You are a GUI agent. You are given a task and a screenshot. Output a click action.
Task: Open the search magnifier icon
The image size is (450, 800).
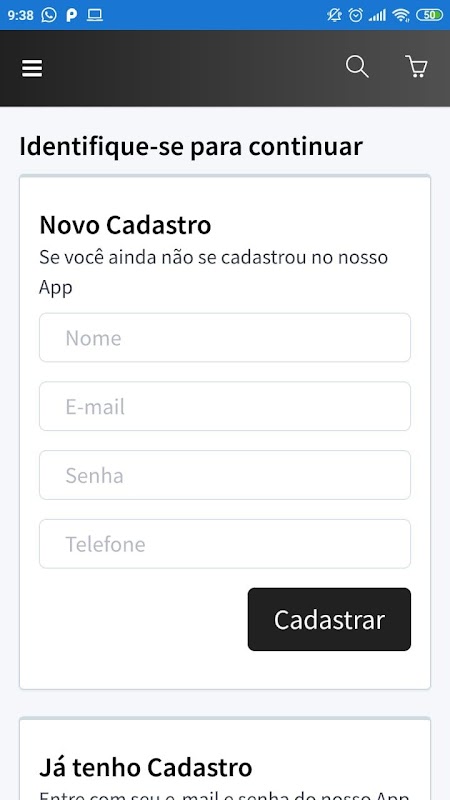pyautogui.click(x=357, y=67)
